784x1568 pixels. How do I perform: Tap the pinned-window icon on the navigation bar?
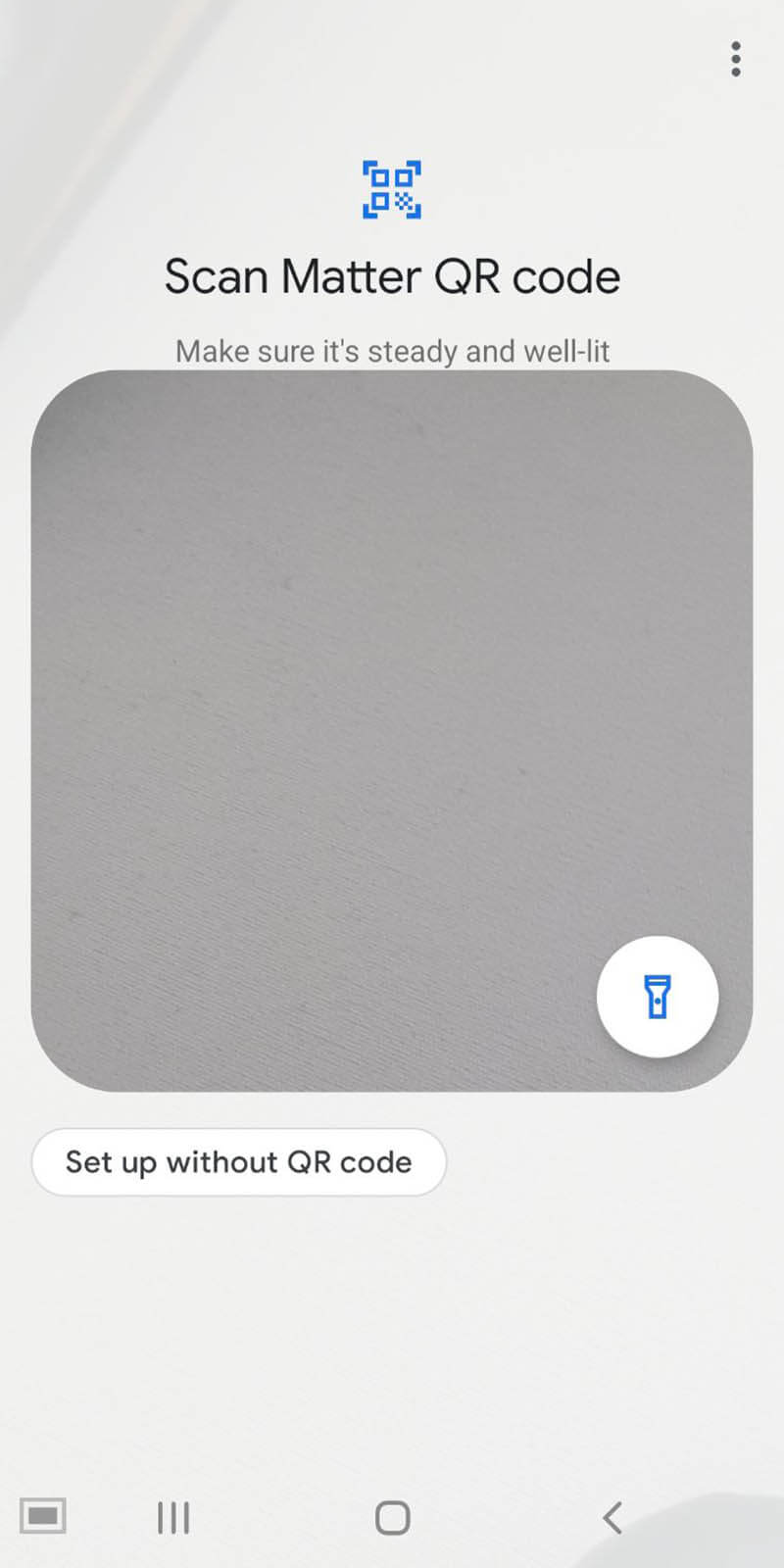click(x=40, y=1518)
